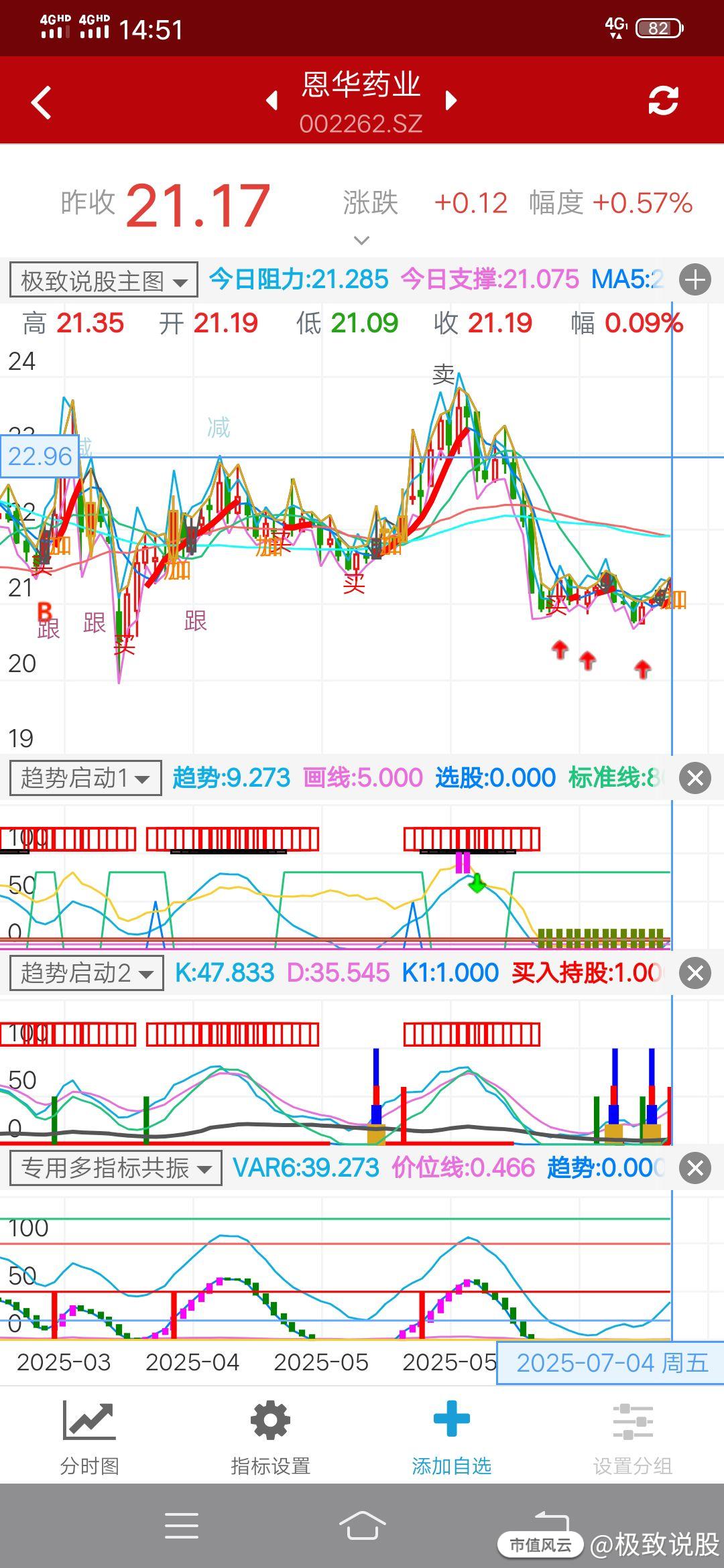Expand the quote details chevron
724x1568 pixels.
pos(361,240)
